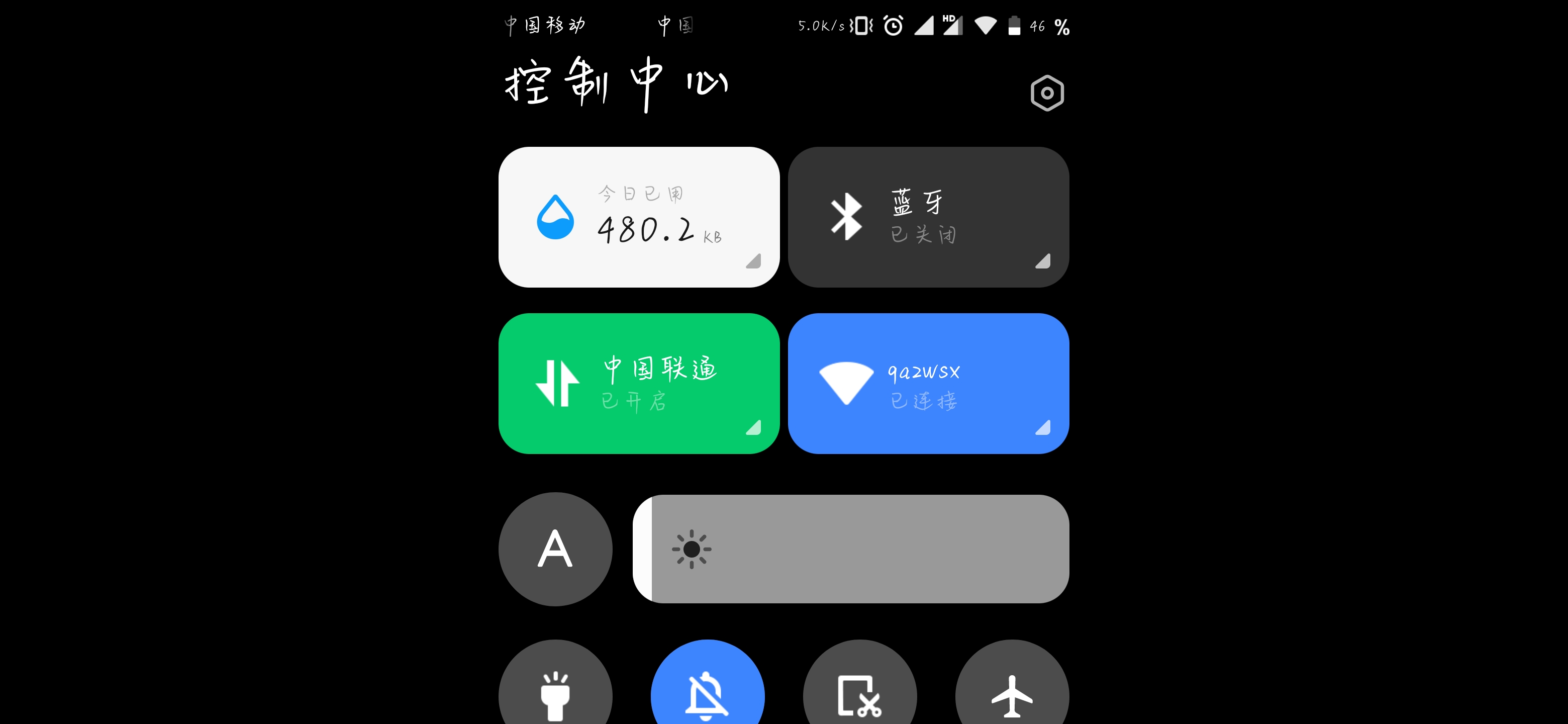Turn on Bluetooth tile
1568x724 pixels.
pyautogui.click(x=928, y=217)
